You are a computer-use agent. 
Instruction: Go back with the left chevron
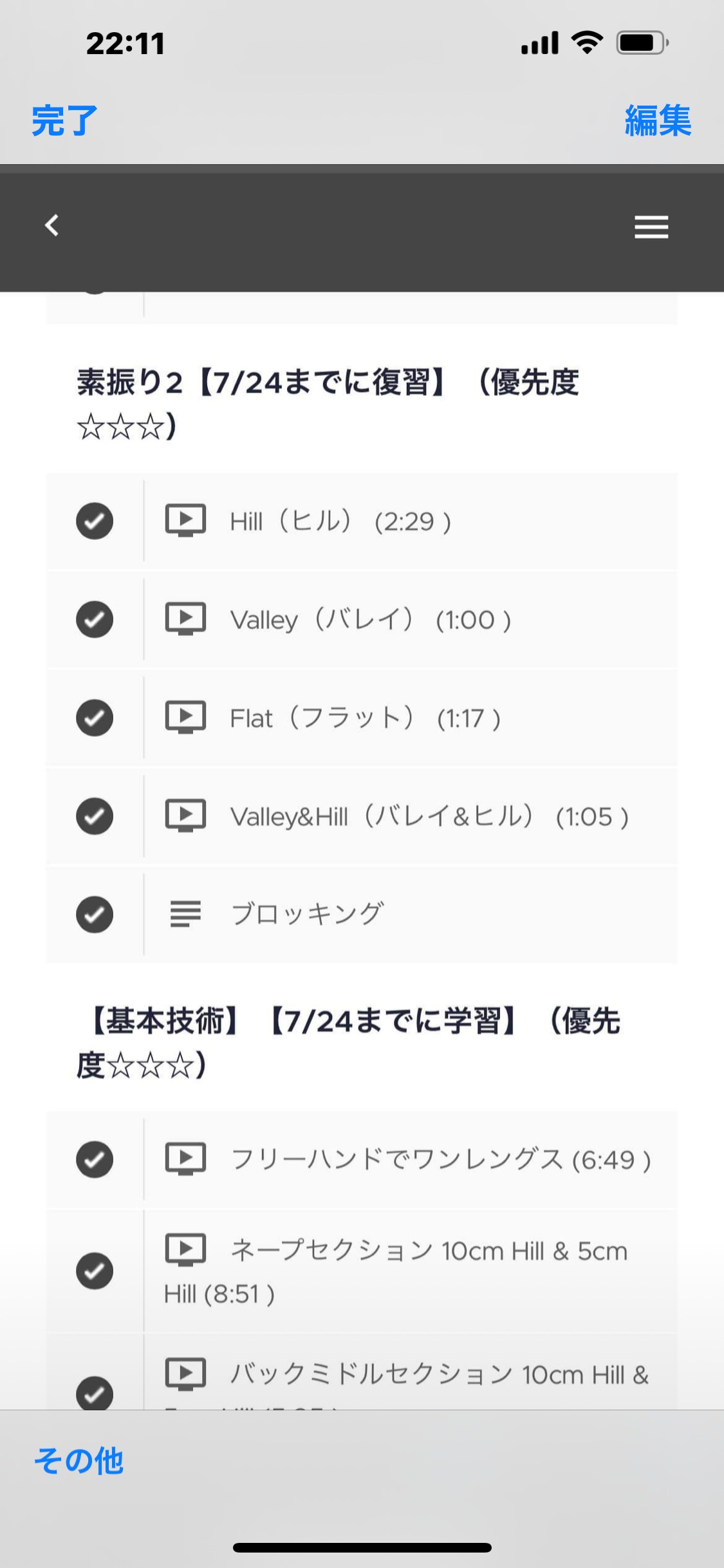[x=52, y=226]
